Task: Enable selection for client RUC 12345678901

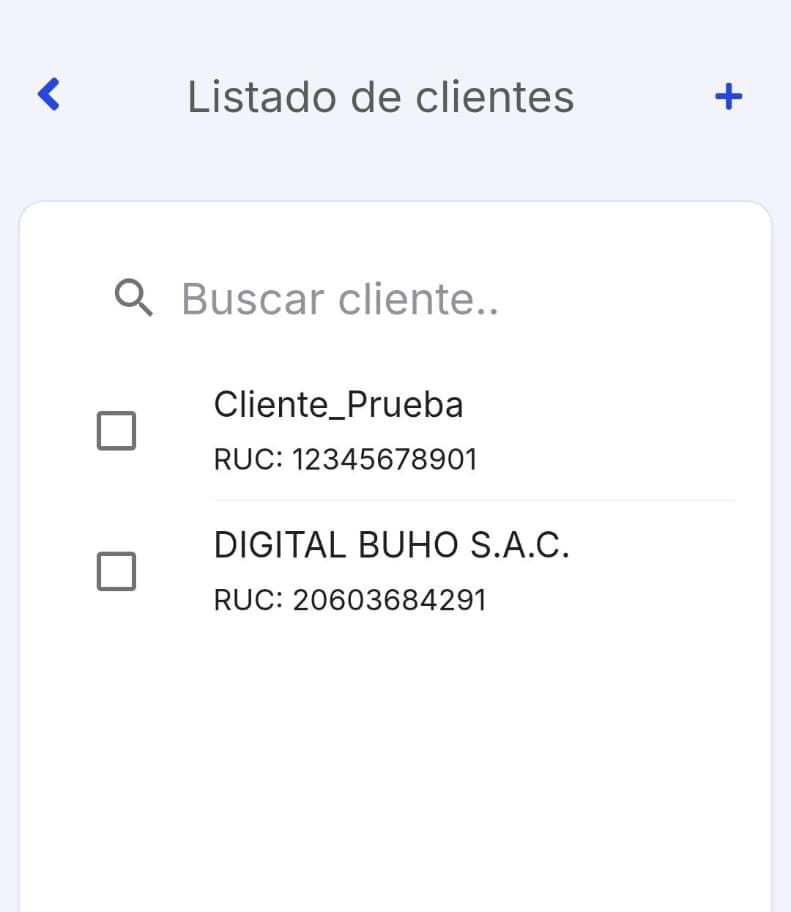Action: point(116,431)
